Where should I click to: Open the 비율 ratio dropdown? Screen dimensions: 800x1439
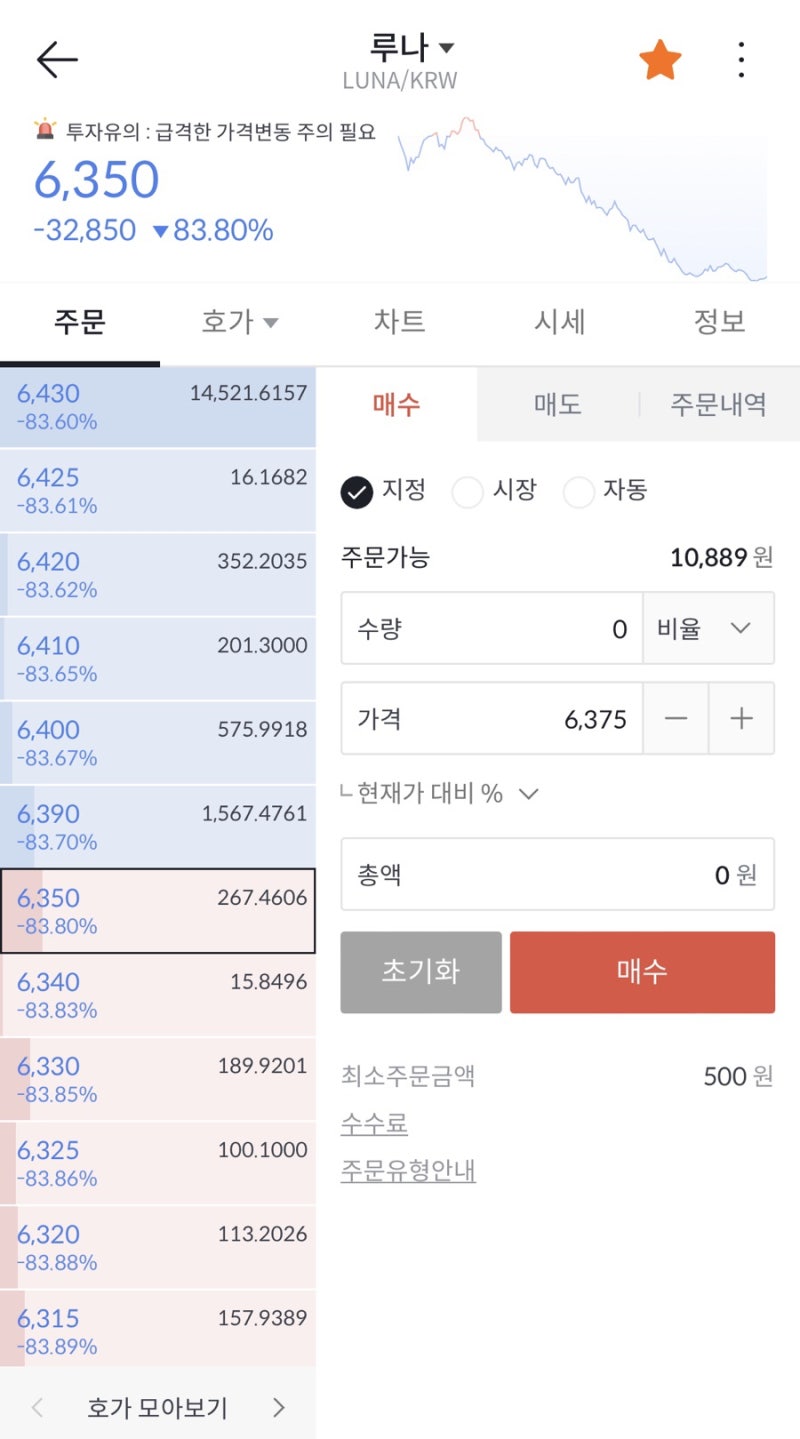(x=708, y=628)
